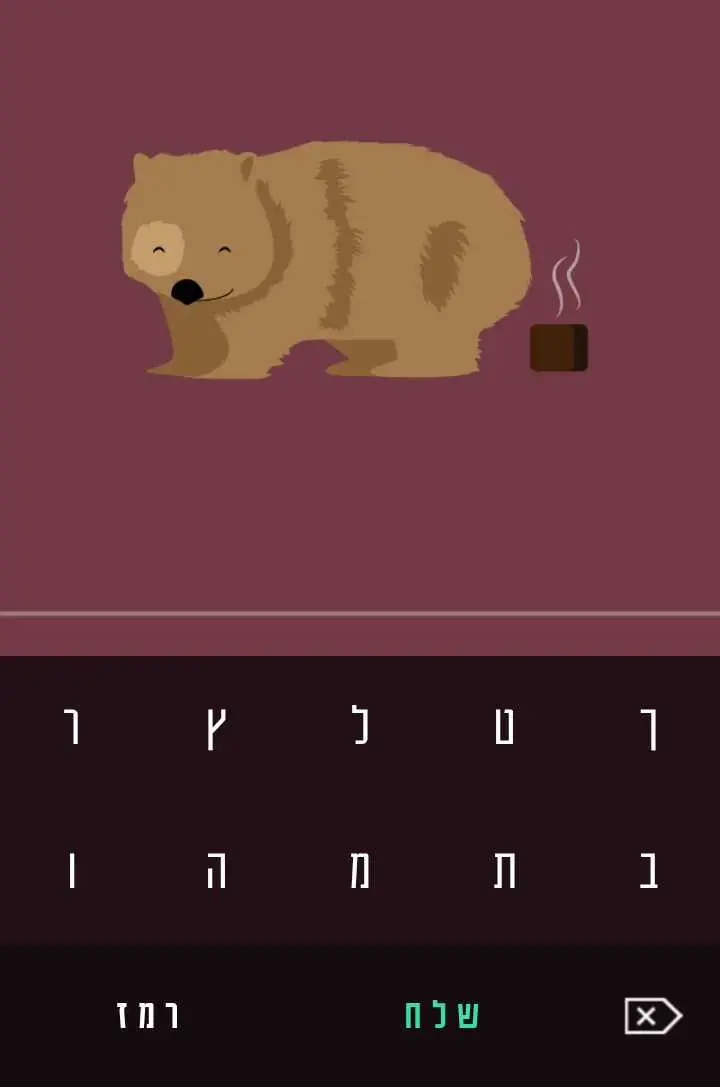Request a hint with רמז
Viewport: 720px width, 1087px height.
(x=148, y=1016)
